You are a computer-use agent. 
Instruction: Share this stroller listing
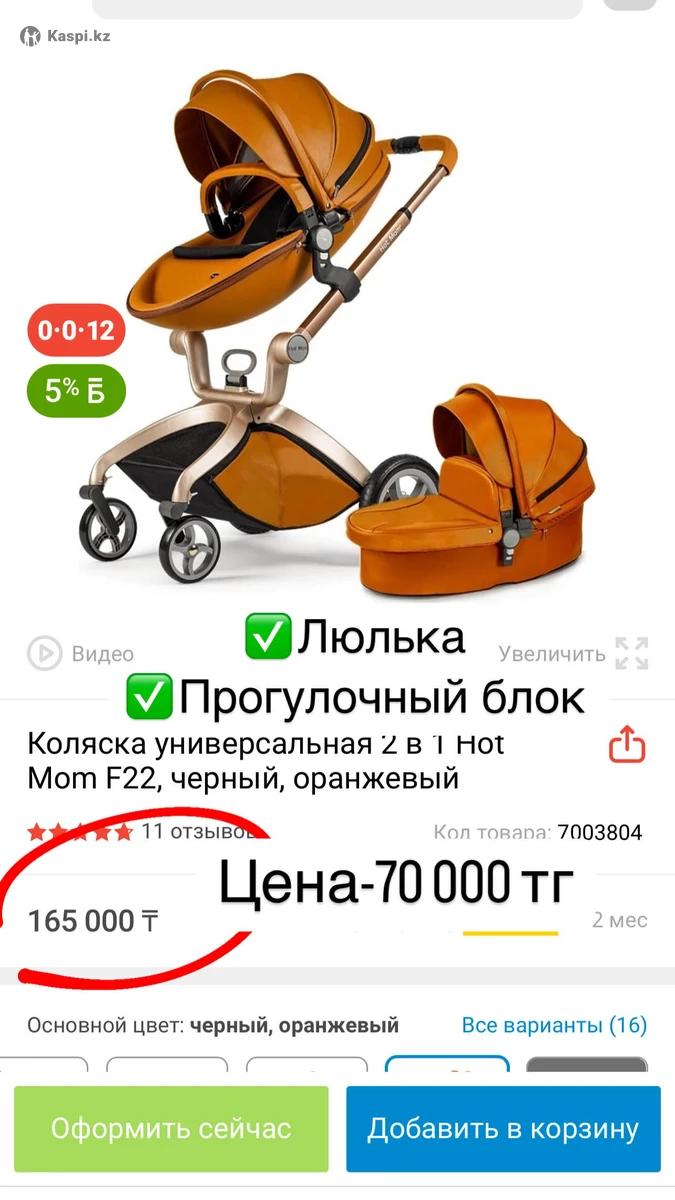coord(627,745)
